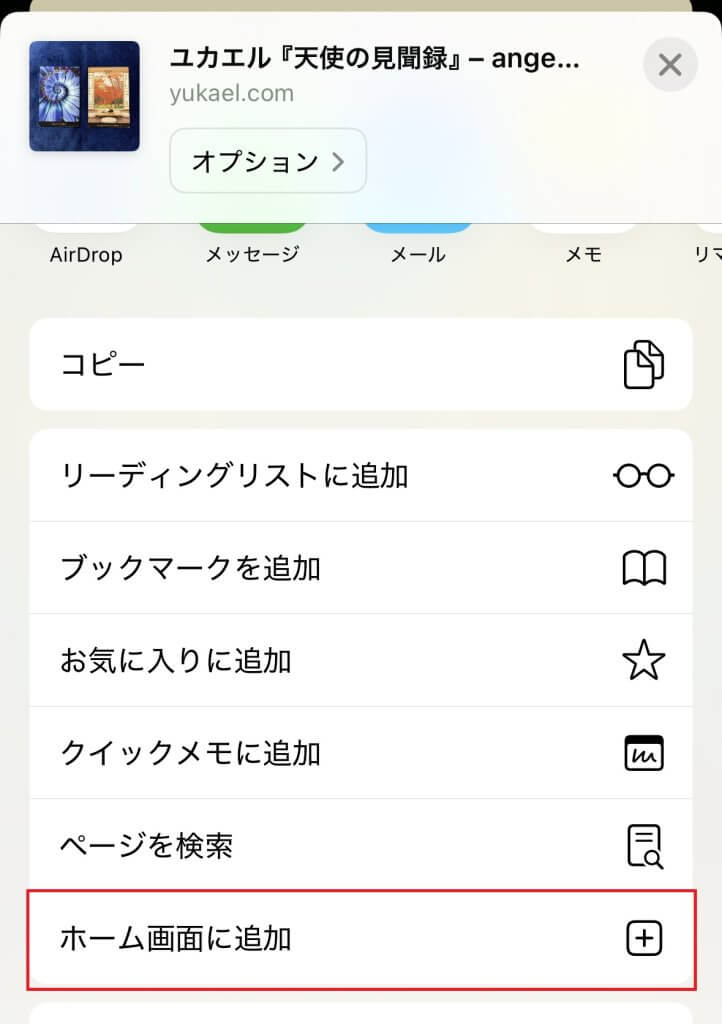Open ページを検索
Image resolution: width=722 pixels, height=1024 pixels.
[360, 846]
